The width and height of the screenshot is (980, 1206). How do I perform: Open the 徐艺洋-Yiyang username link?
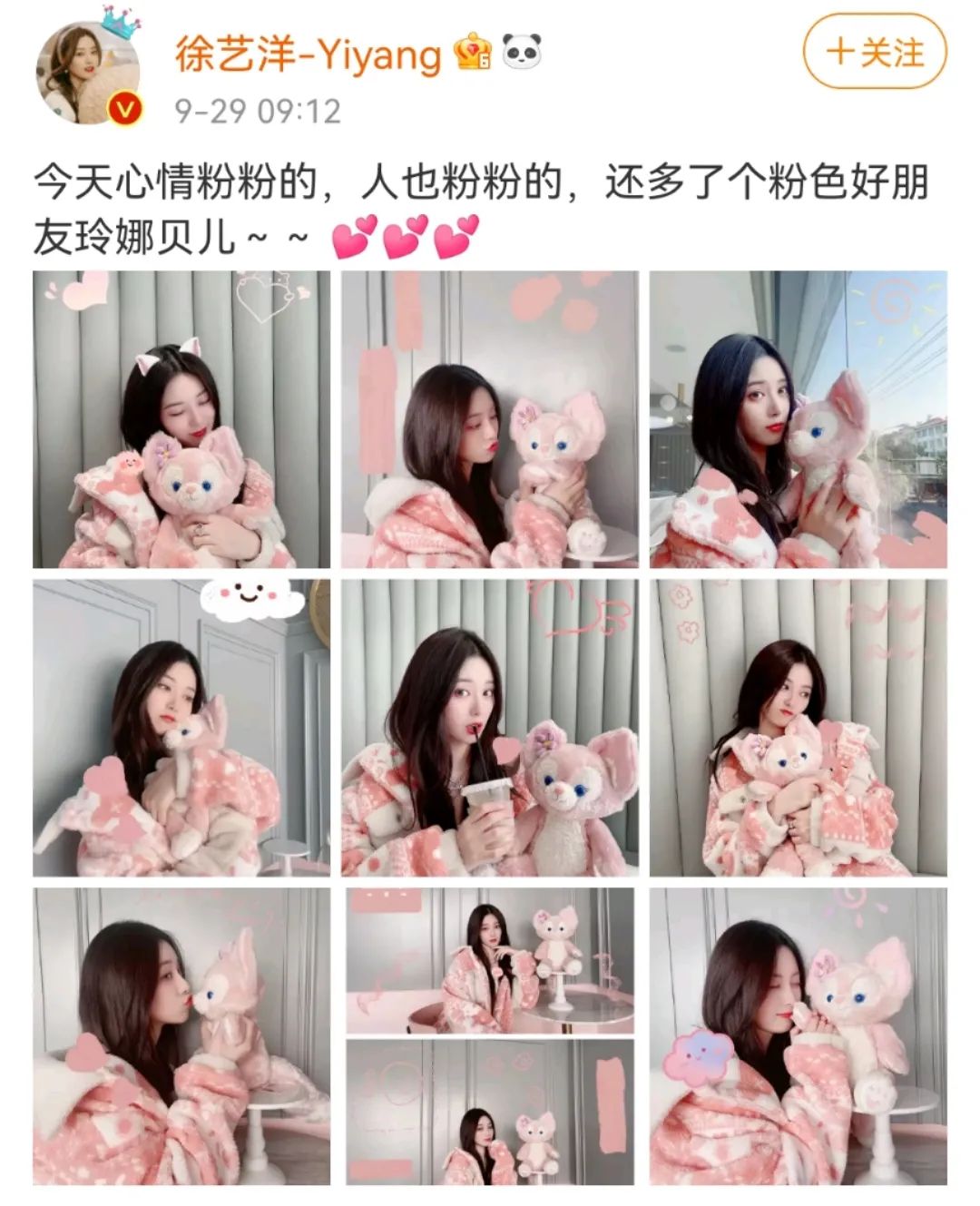coord(309,54)
